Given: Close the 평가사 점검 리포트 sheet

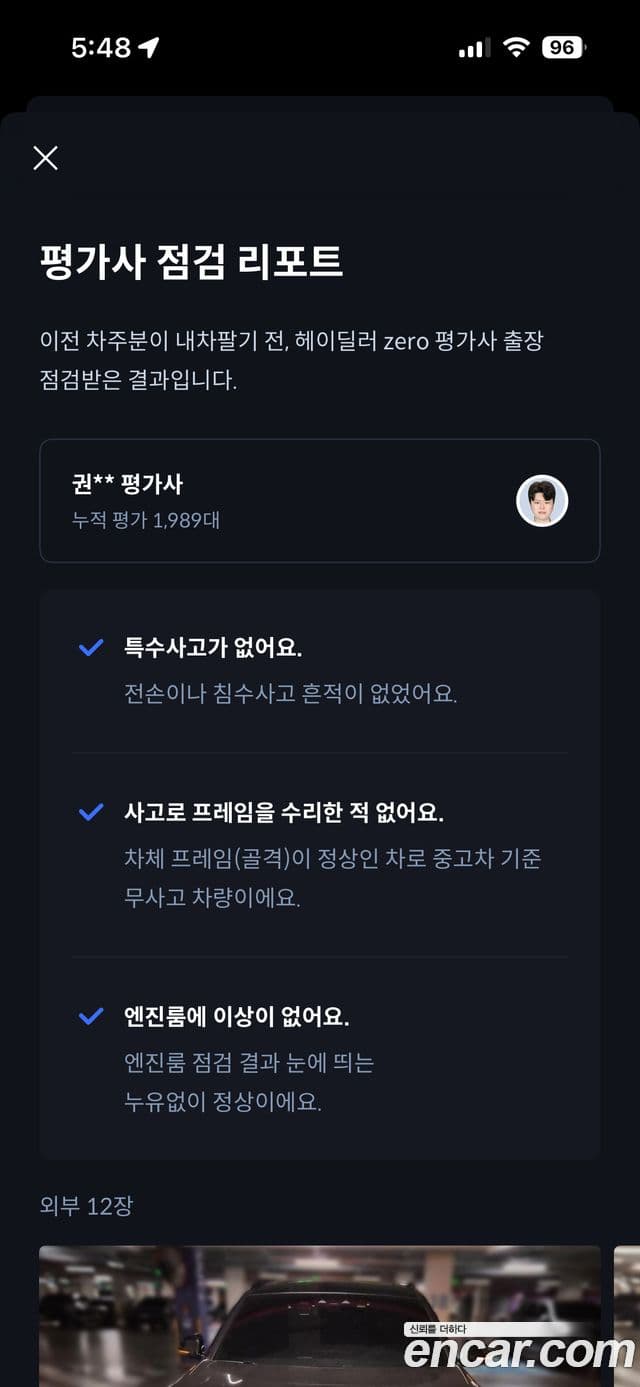Looking at the screenshot, I should click(x=45, y=158).
